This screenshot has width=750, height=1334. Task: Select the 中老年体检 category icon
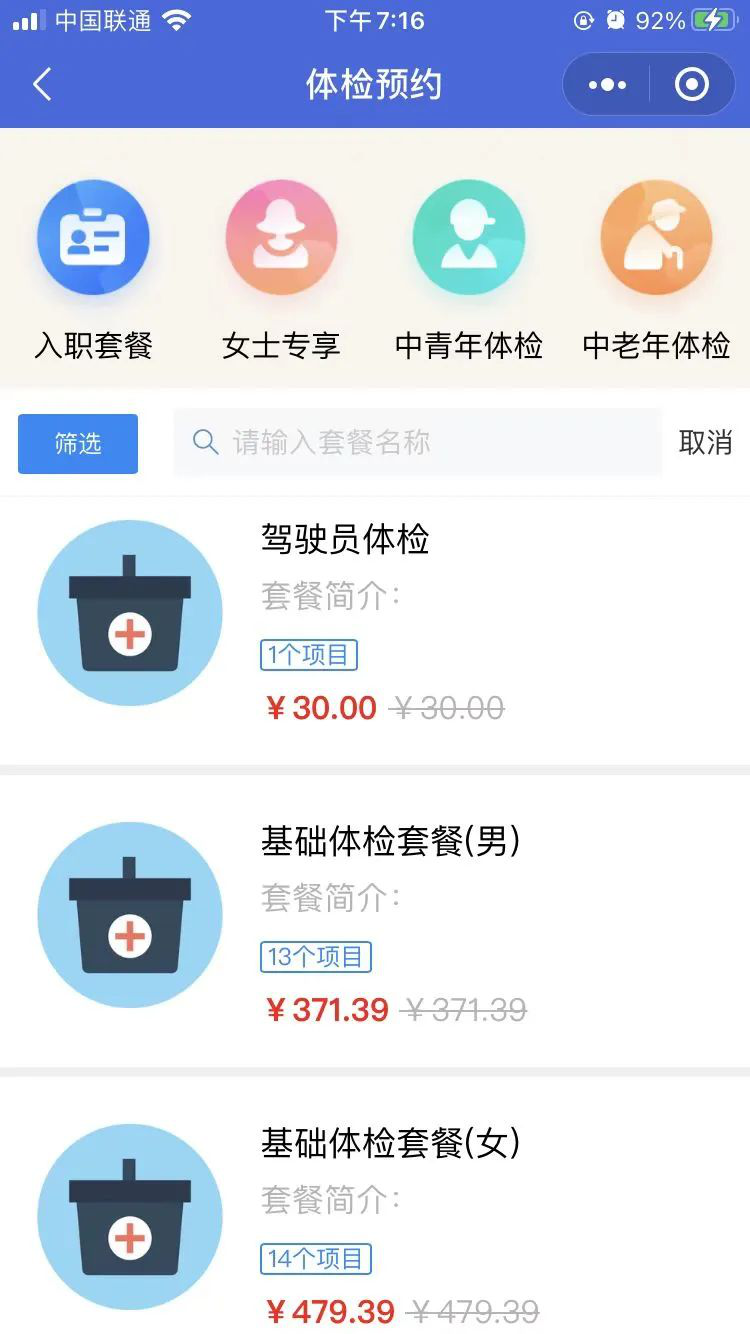pyautogui.click(x=656, y=237)
